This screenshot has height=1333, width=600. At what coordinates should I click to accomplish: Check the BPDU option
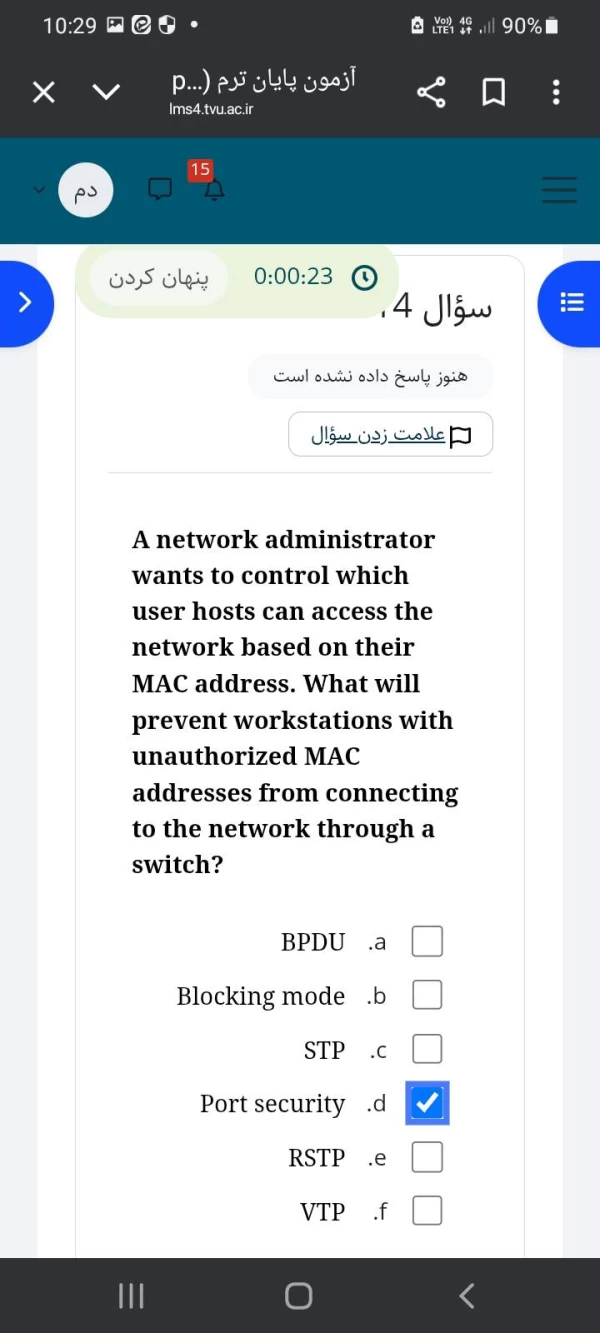(x=427, y=941)
